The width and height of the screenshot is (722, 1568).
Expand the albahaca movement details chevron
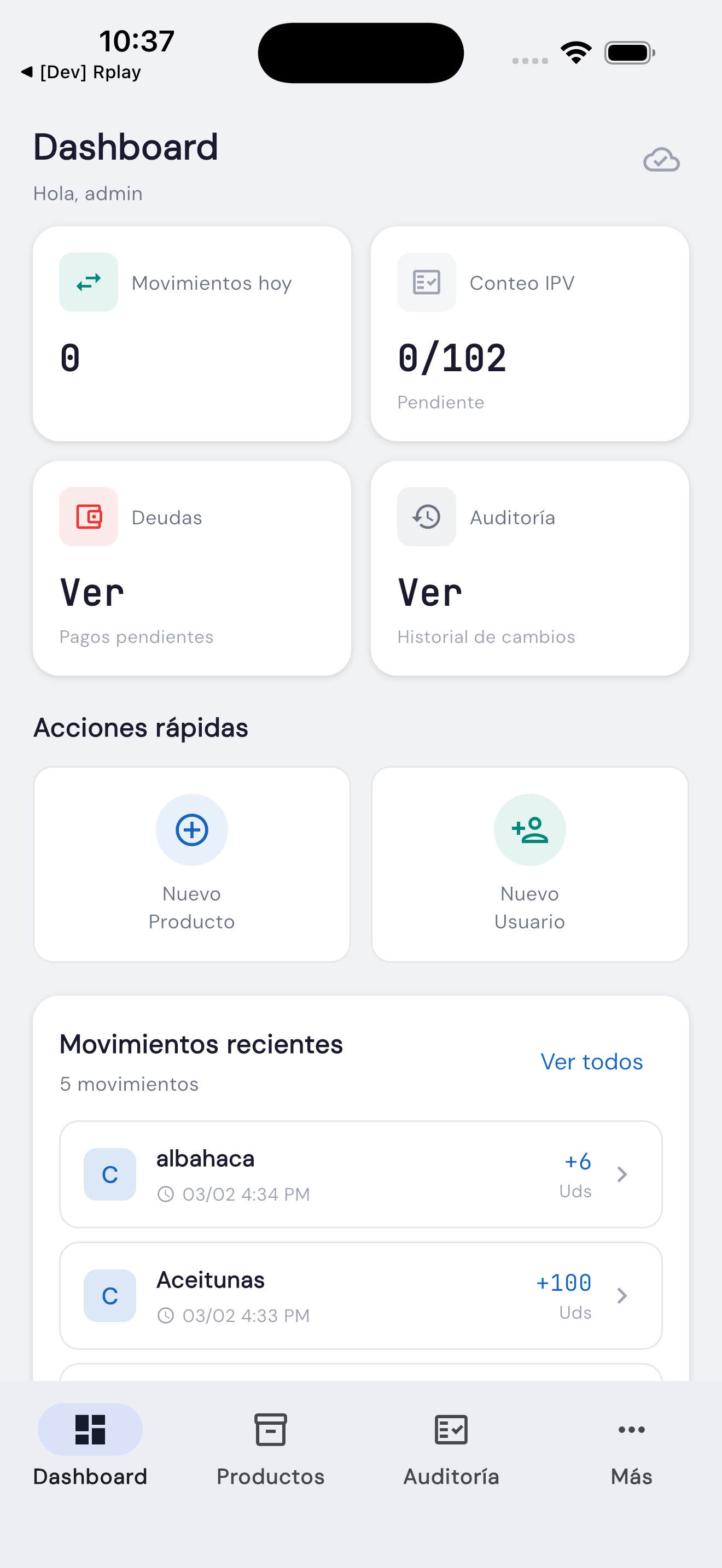[622, 1174]
